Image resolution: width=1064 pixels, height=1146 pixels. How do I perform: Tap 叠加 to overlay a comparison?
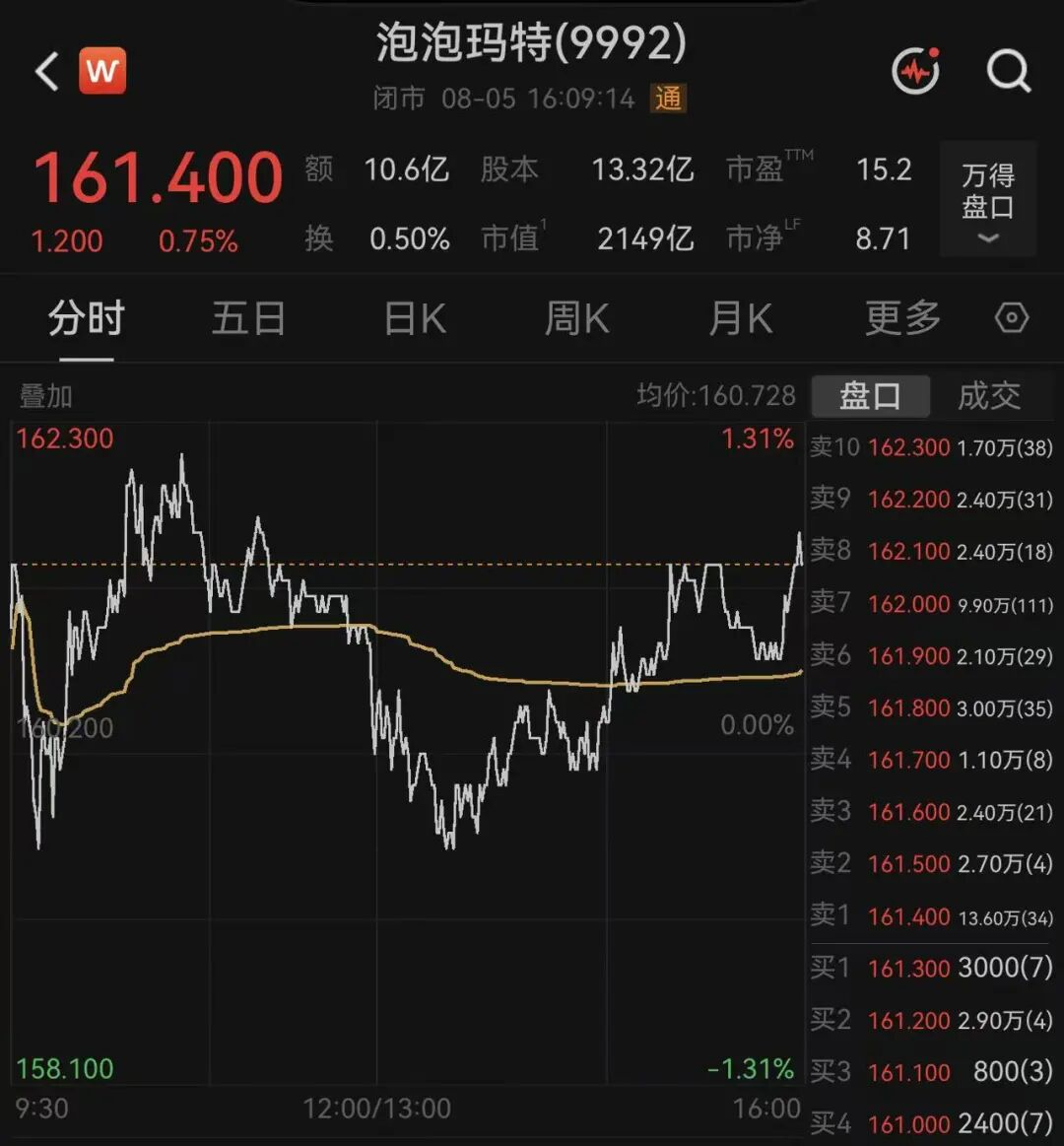pos(45,396)
